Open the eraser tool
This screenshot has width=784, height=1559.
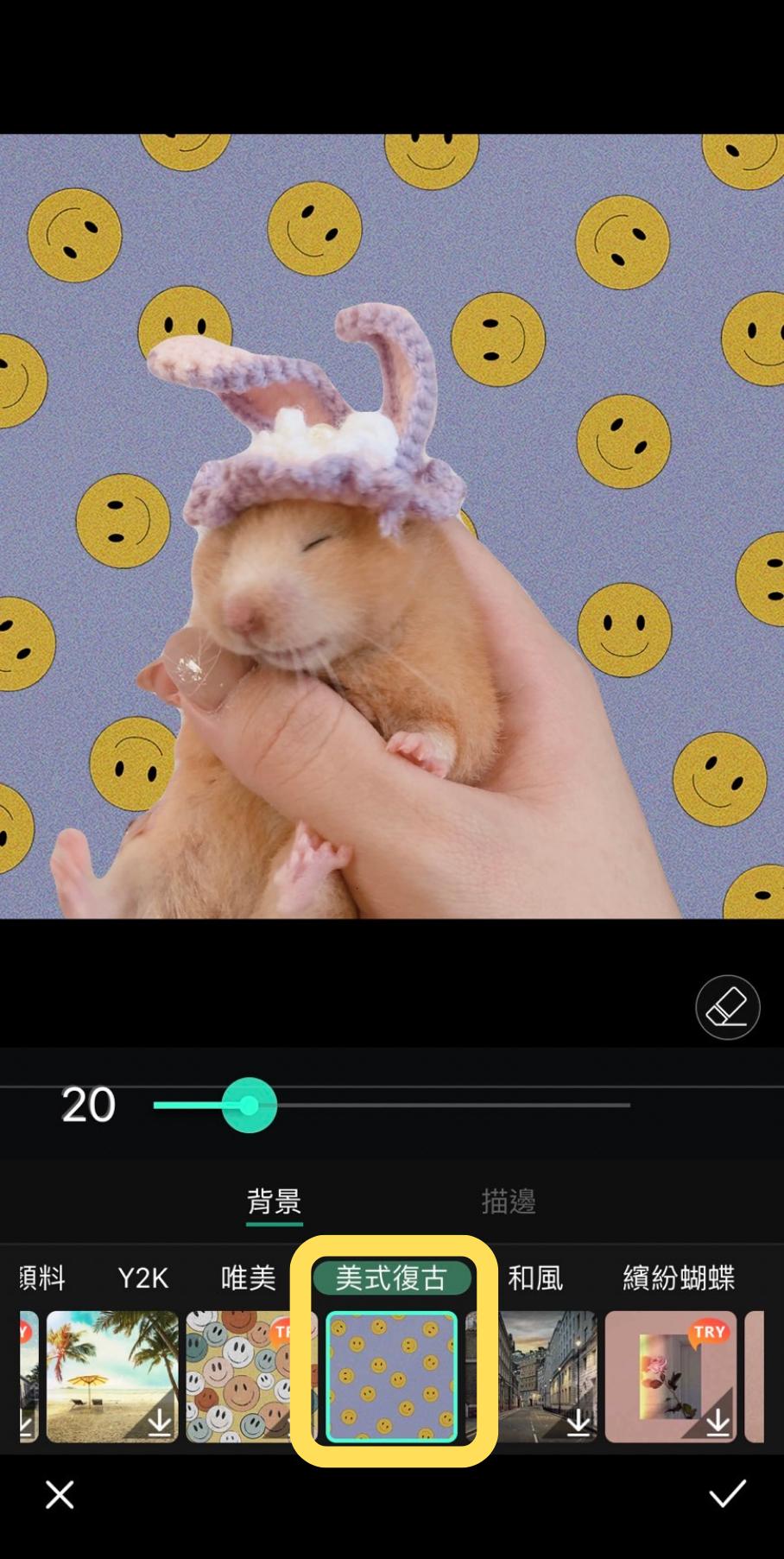[x=727, y=1007]
